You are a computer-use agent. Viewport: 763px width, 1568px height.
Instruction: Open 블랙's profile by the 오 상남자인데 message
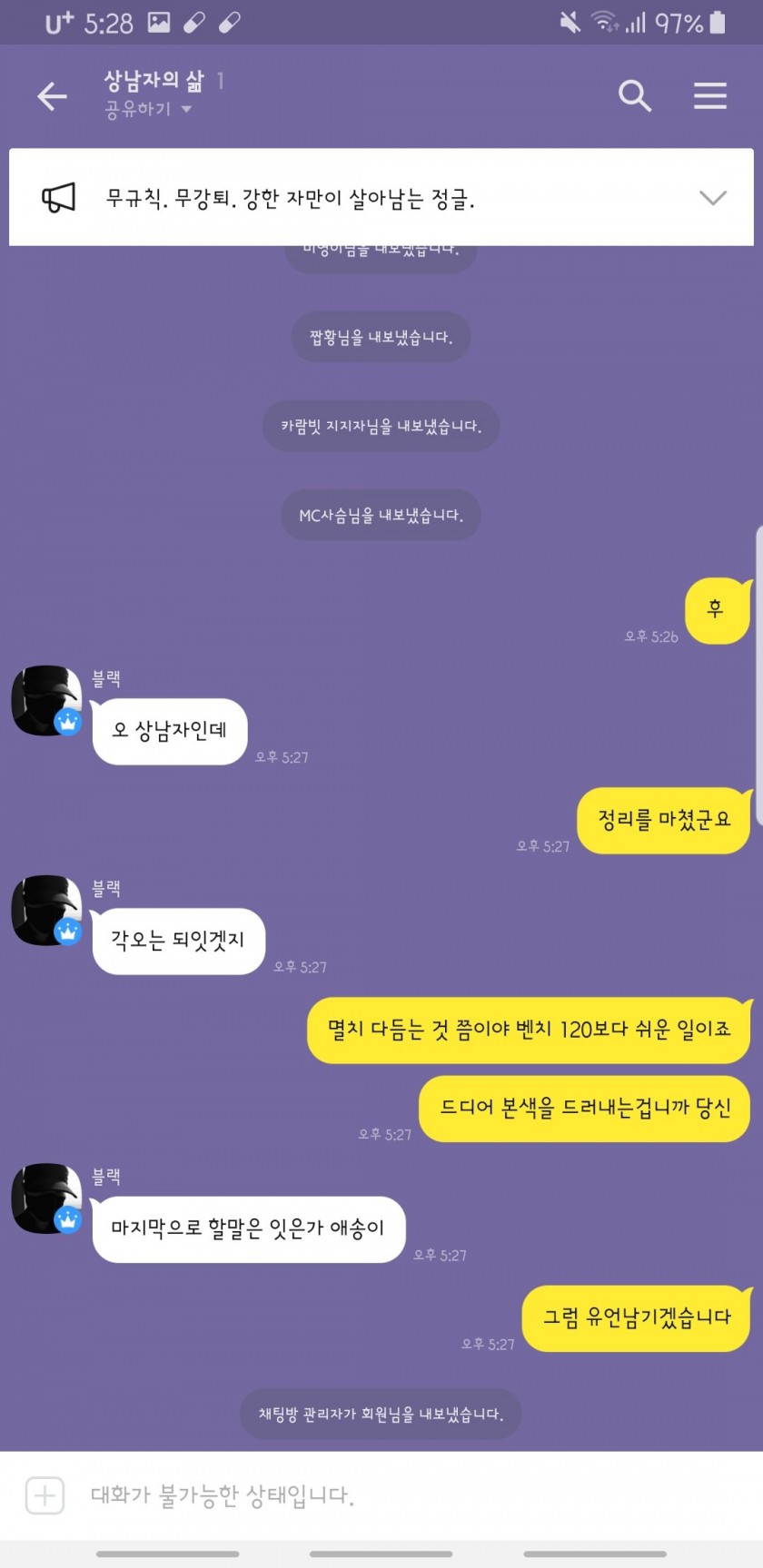coord(45,700)
